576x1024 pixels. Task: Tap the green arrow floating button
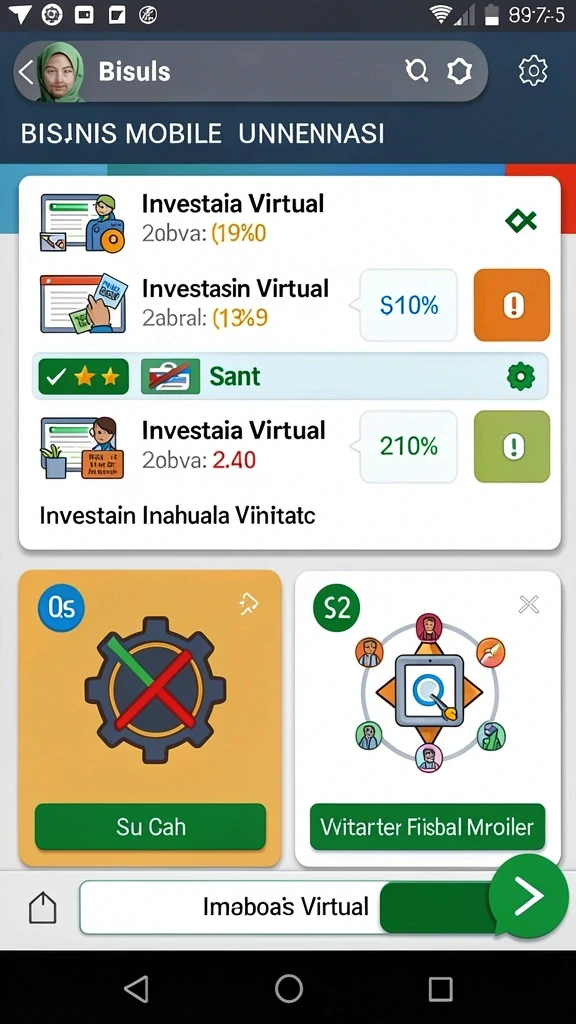tap(529, 896)
